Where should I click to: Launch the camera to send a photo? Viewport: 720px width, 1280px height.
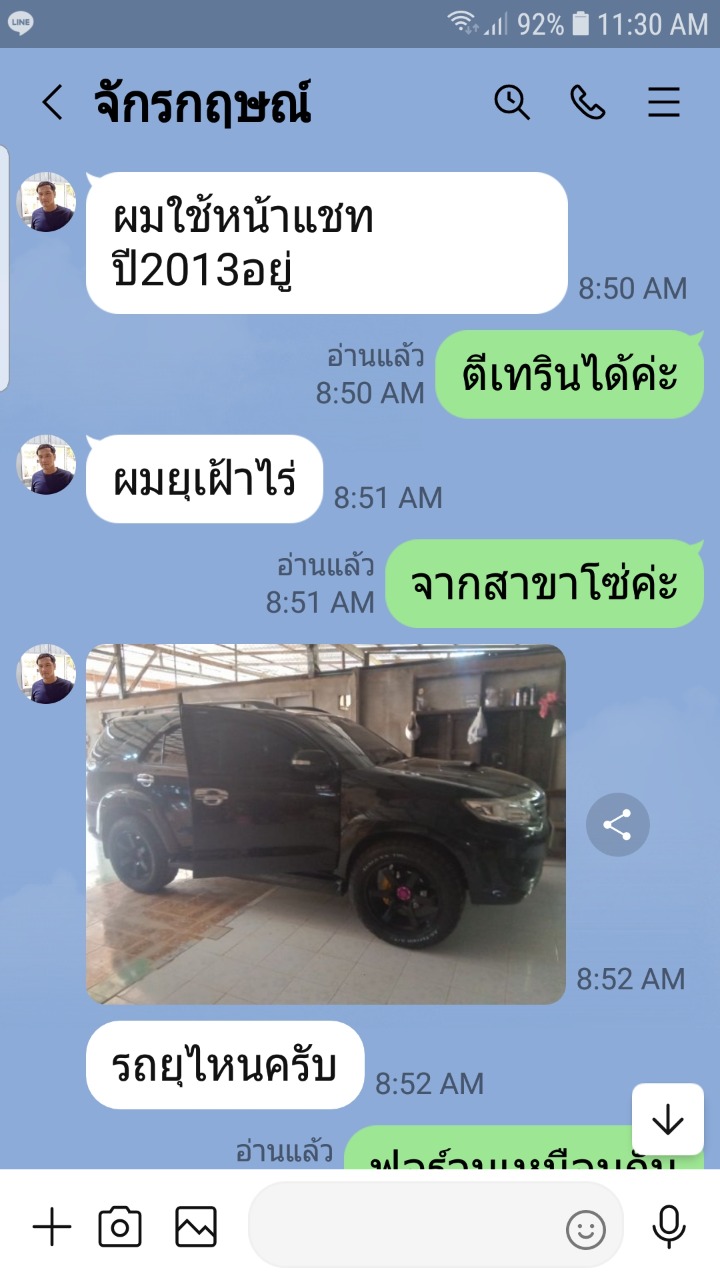[120, 1227]
